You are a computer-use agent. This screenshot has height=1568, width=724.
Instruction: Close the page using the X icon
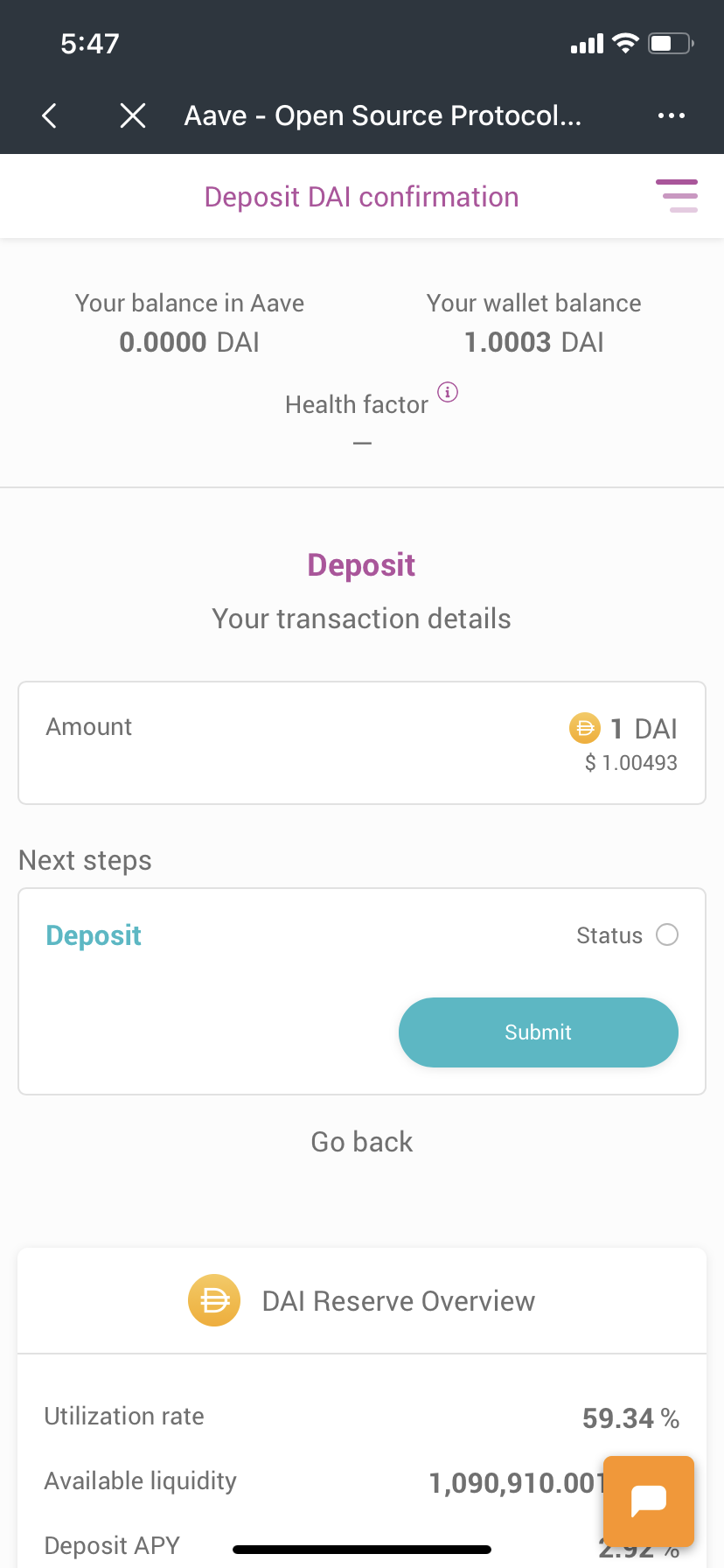coord(132,115)
